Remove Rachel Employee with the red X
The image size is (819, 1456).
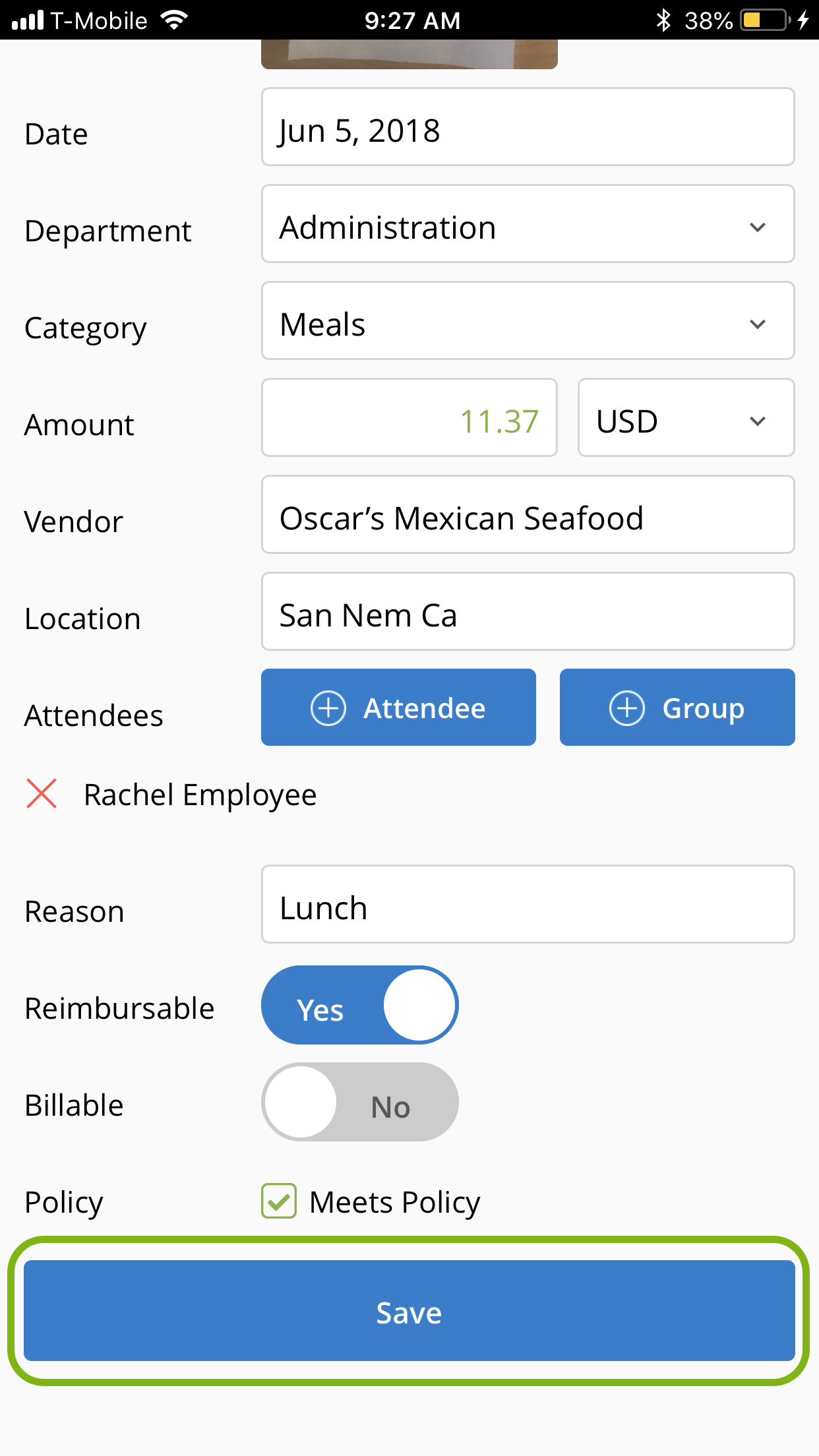tap(41, 795)
